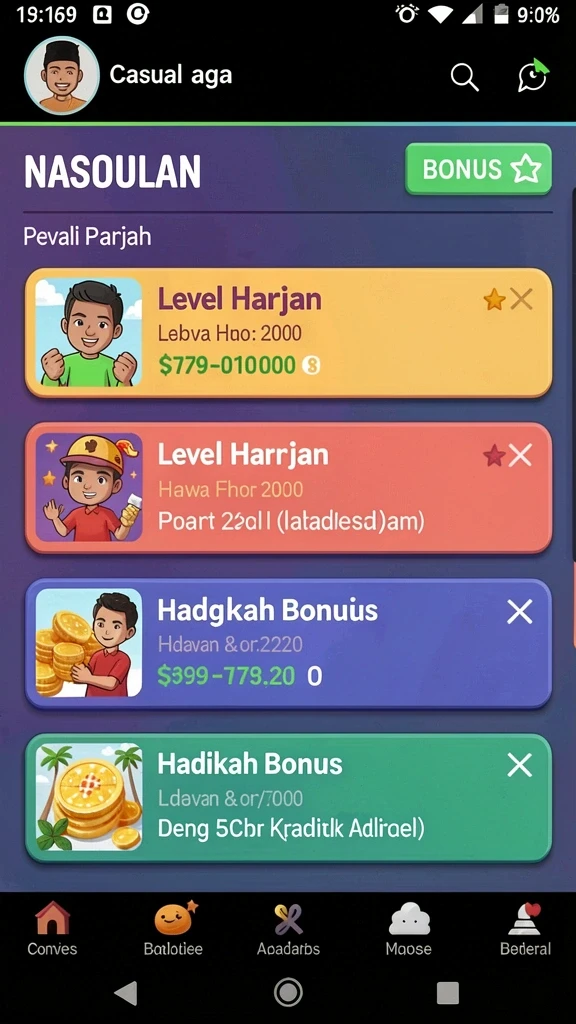
Task: Close the red Level Harrjan card
Action: tap(520, 455)
